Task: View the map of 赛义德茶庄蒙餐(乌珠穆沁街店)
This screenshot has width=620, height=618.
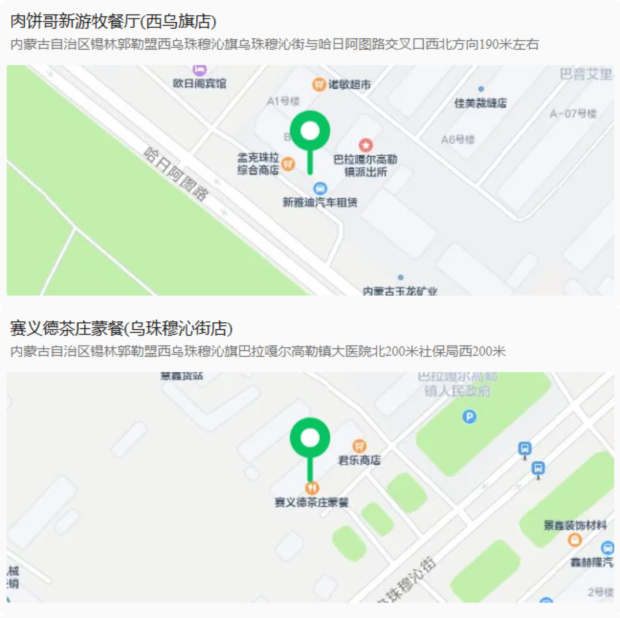Action: [310, 487]
